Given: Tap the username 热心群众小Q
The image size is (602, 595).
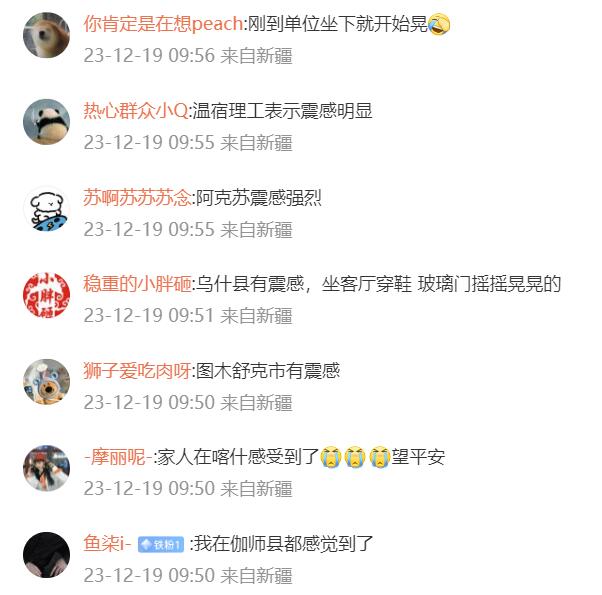Looking at the screenshot, I should point(135,111).
